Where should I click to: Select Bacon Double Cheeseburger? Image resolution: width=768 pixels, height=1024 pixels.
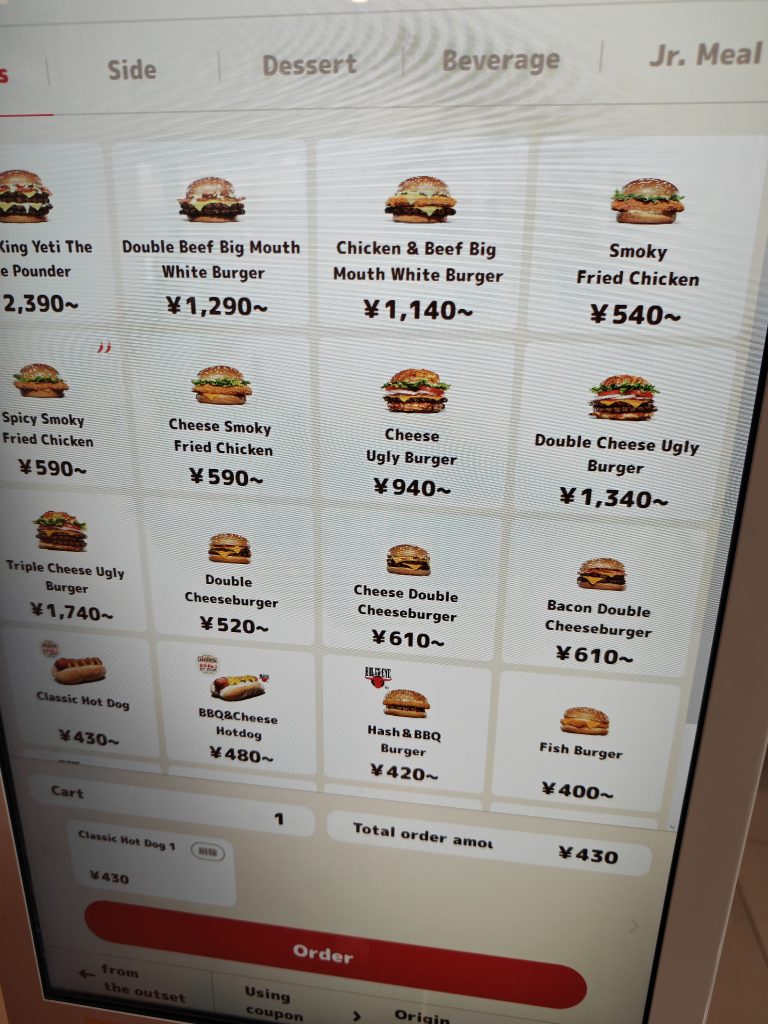pos(600,605)
